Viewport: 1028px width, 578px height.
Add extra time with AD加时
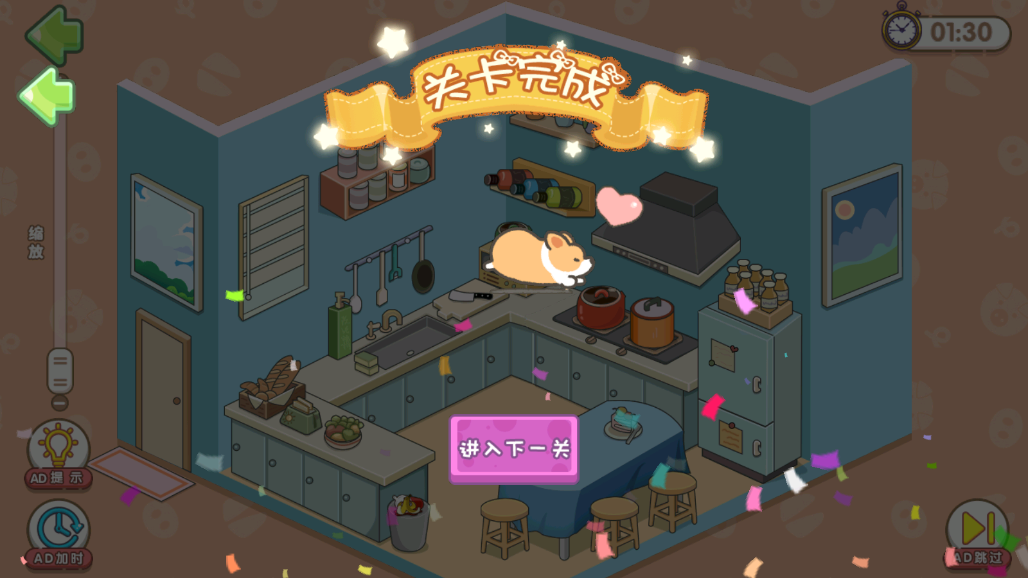pyautogui.click(x=58, y=532)
